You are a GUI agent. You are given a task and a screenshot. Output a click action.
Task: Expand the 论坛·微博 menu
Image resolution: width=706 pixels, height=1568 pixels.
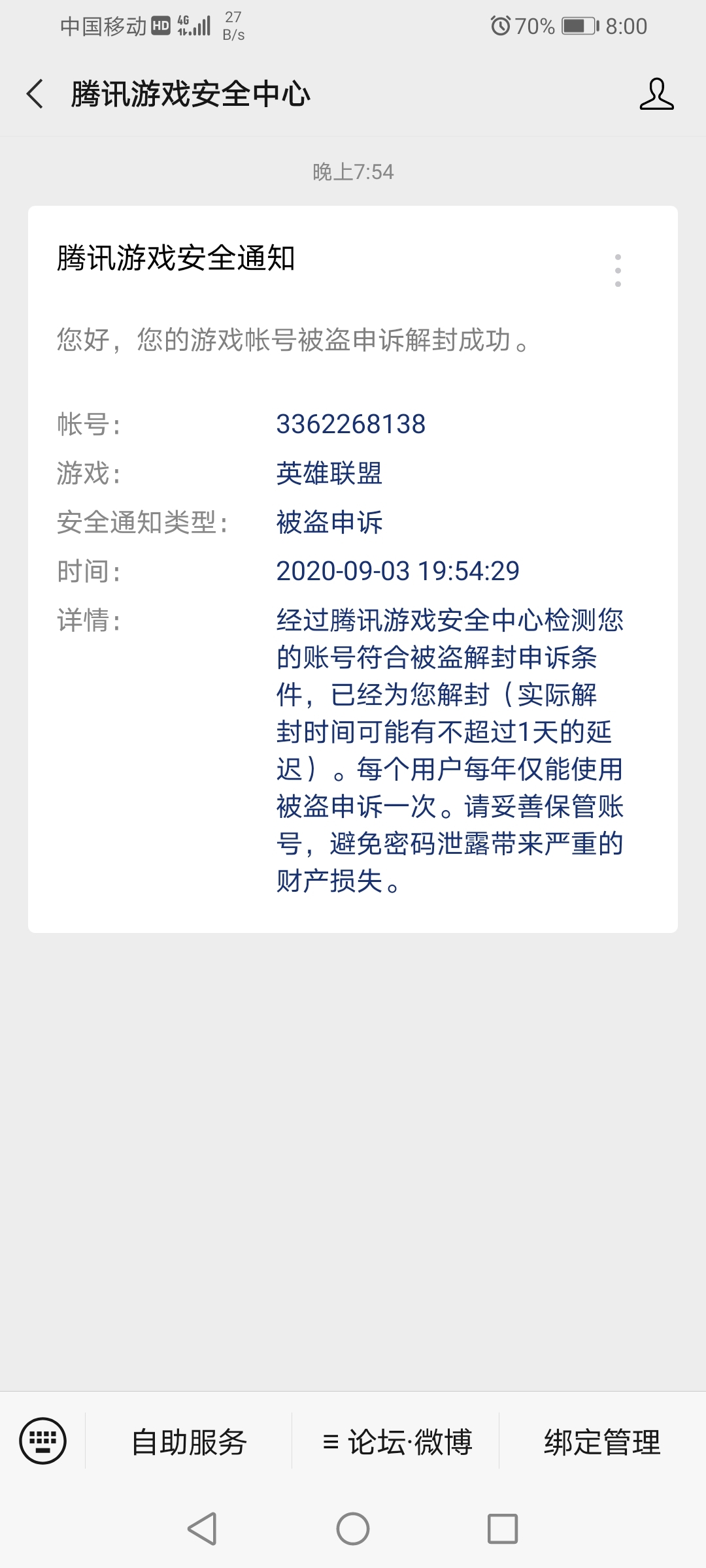396,1441
